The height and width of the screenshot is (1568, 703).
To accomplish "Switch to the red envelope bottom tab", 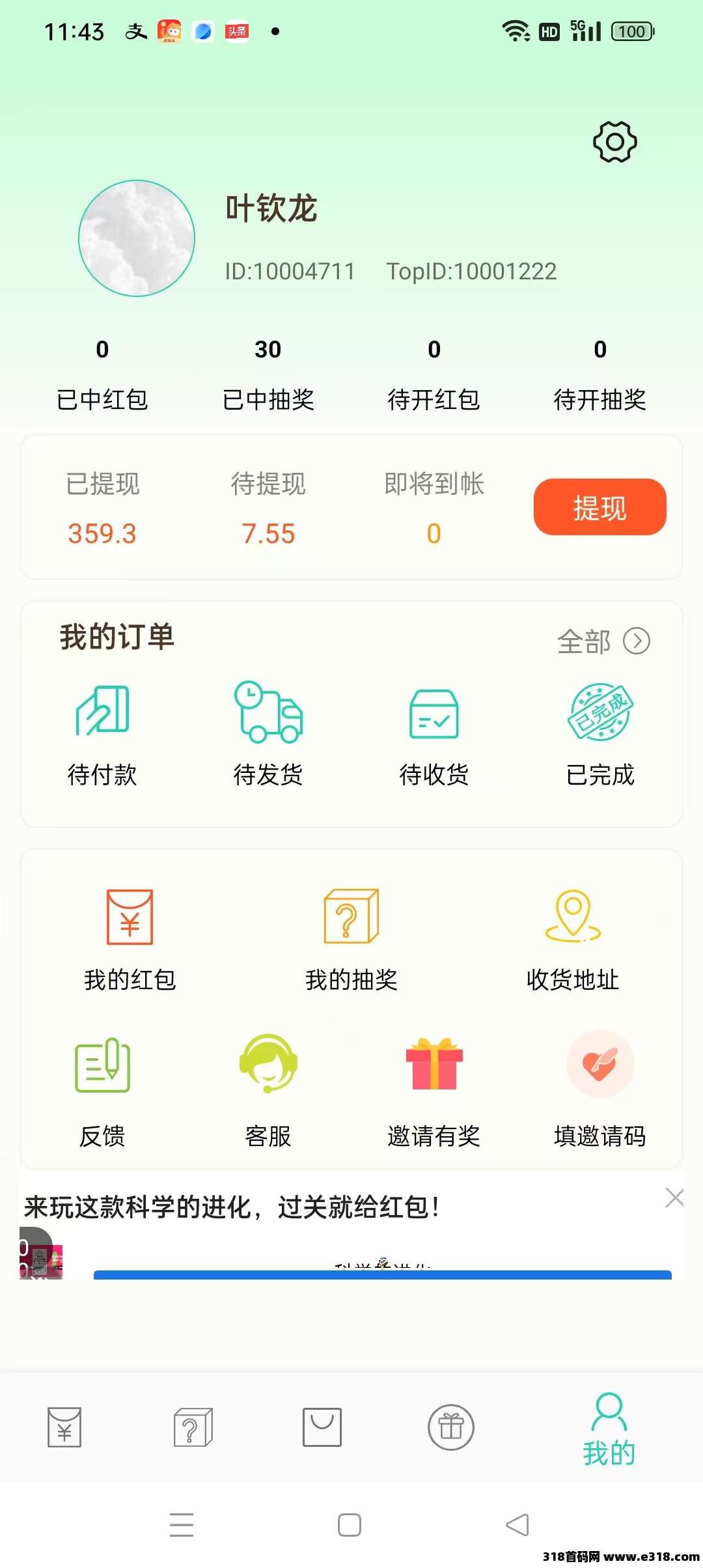I will 63,1426.
